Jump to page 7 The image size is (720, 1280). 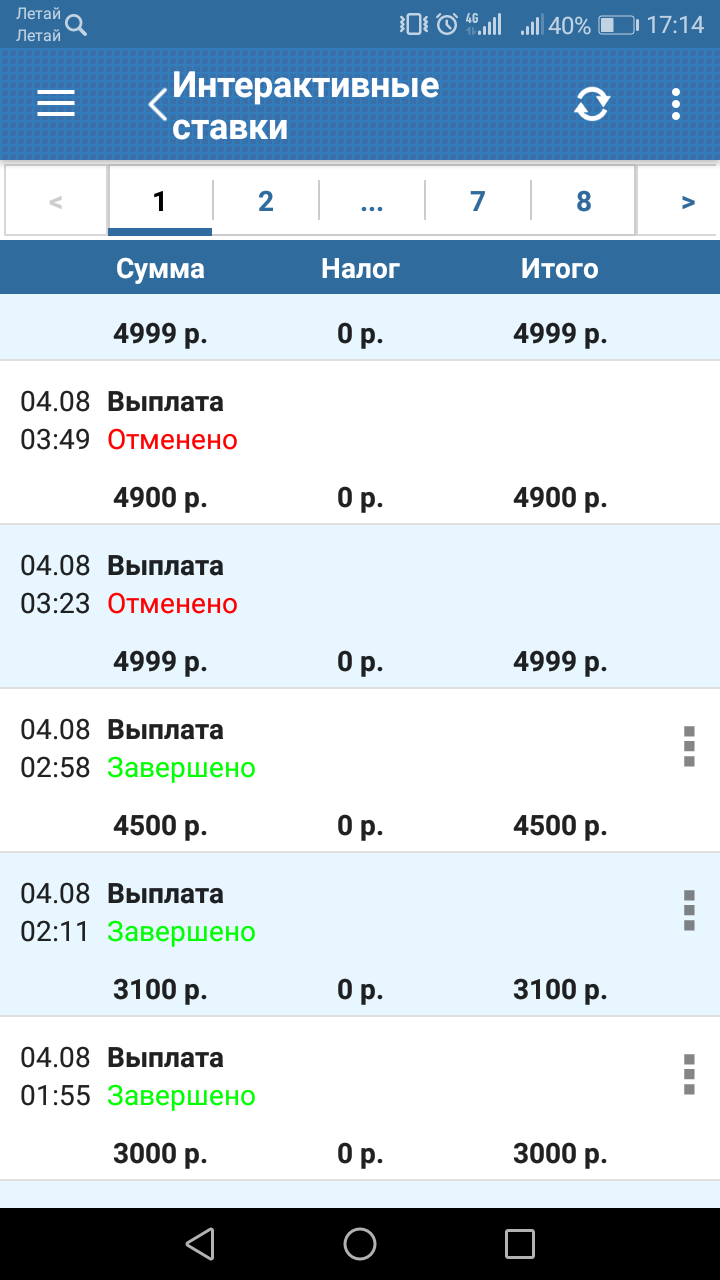click(477, 202)
